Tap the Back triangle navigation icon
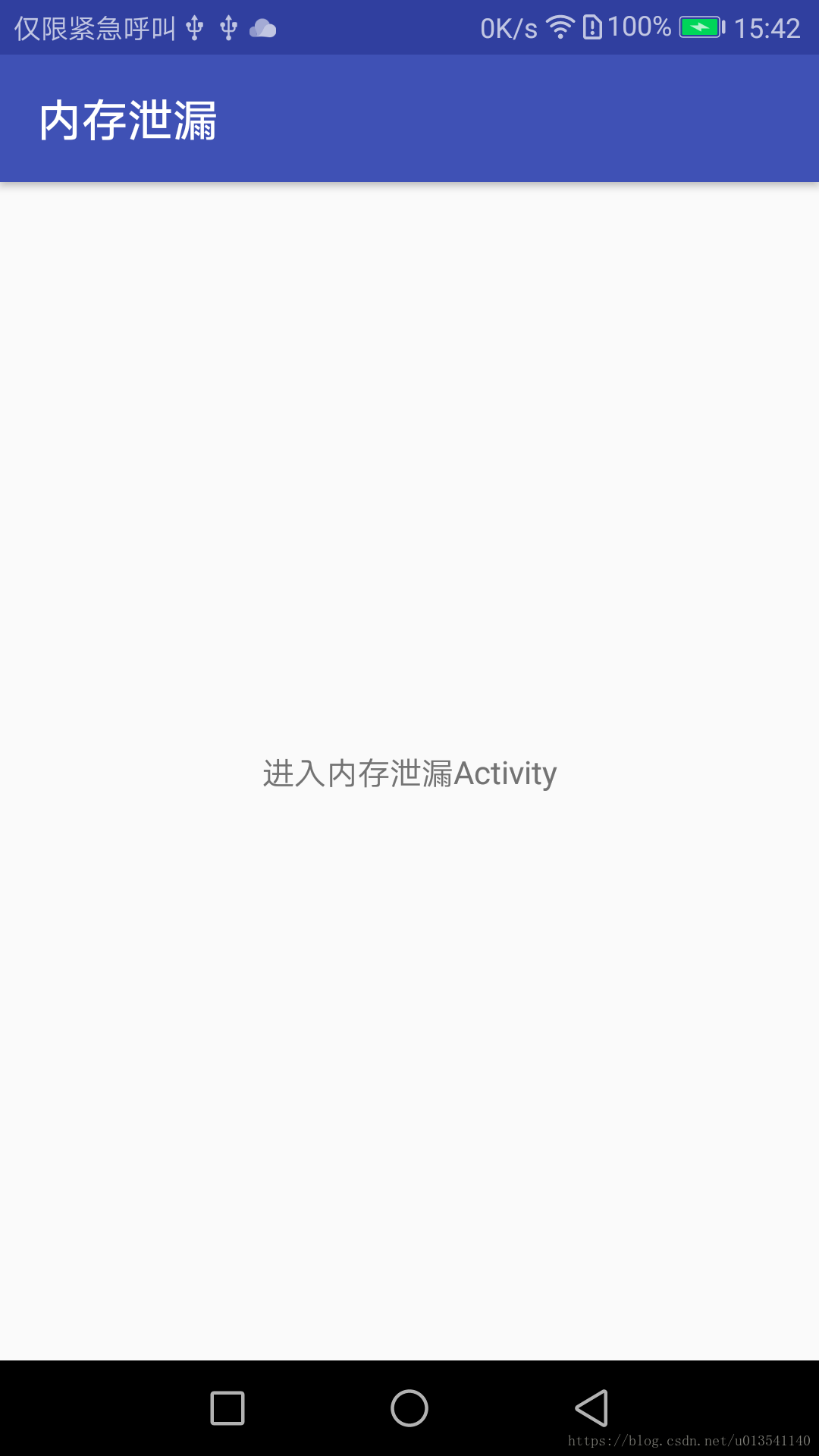The image size is (819, 1456). coord(591,1409)
